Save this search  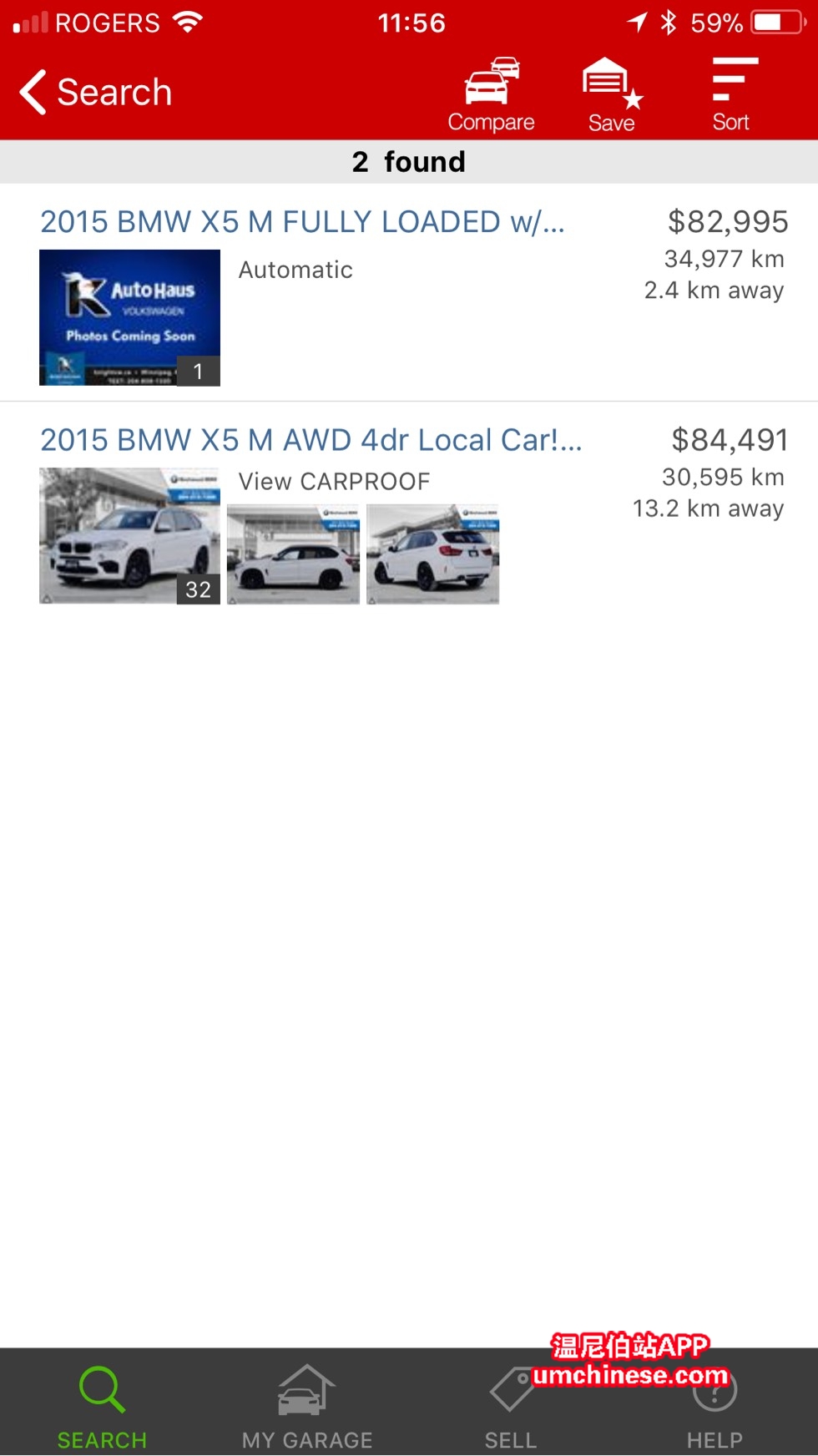(611, 95)
